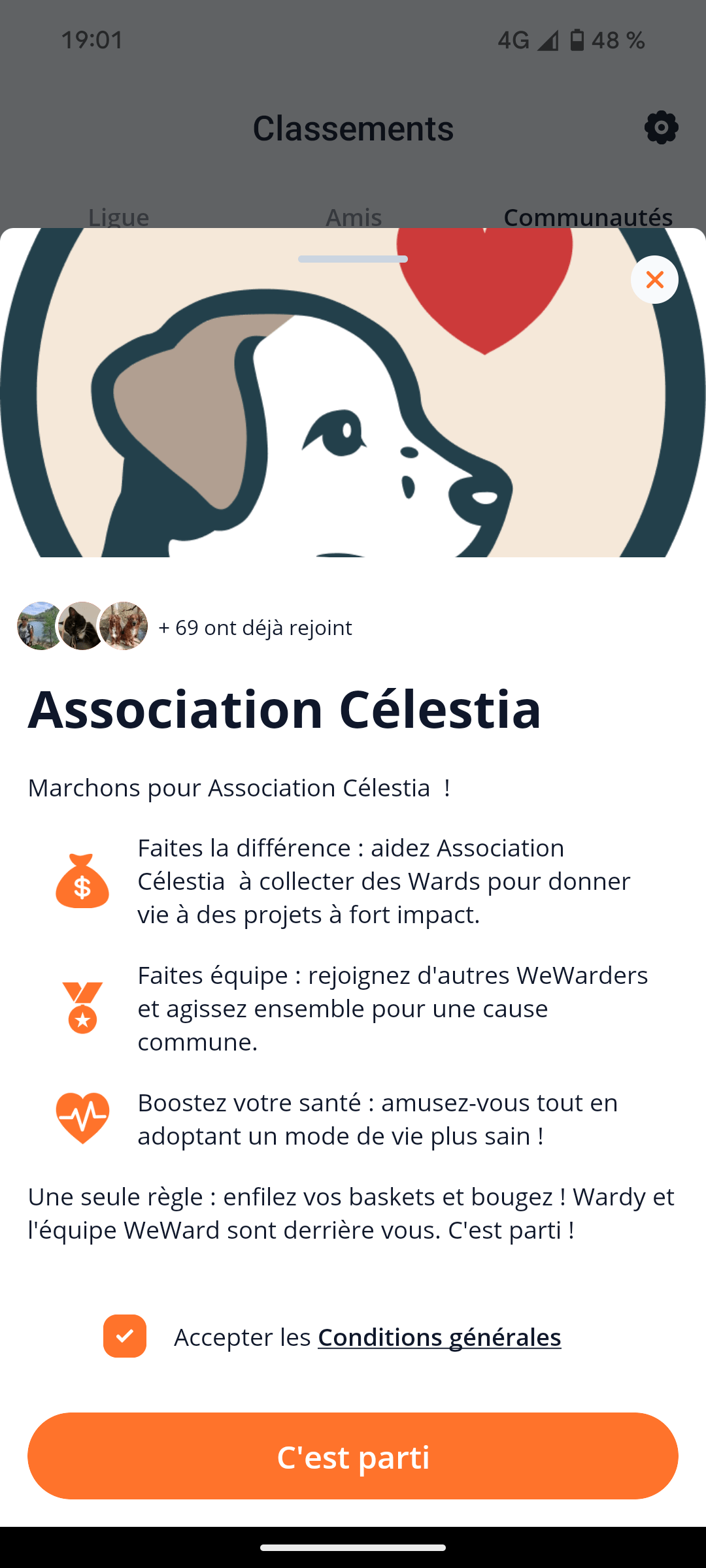Close the Association Célestia sheet
The image size is (706, 1568).
click(654, 280)
